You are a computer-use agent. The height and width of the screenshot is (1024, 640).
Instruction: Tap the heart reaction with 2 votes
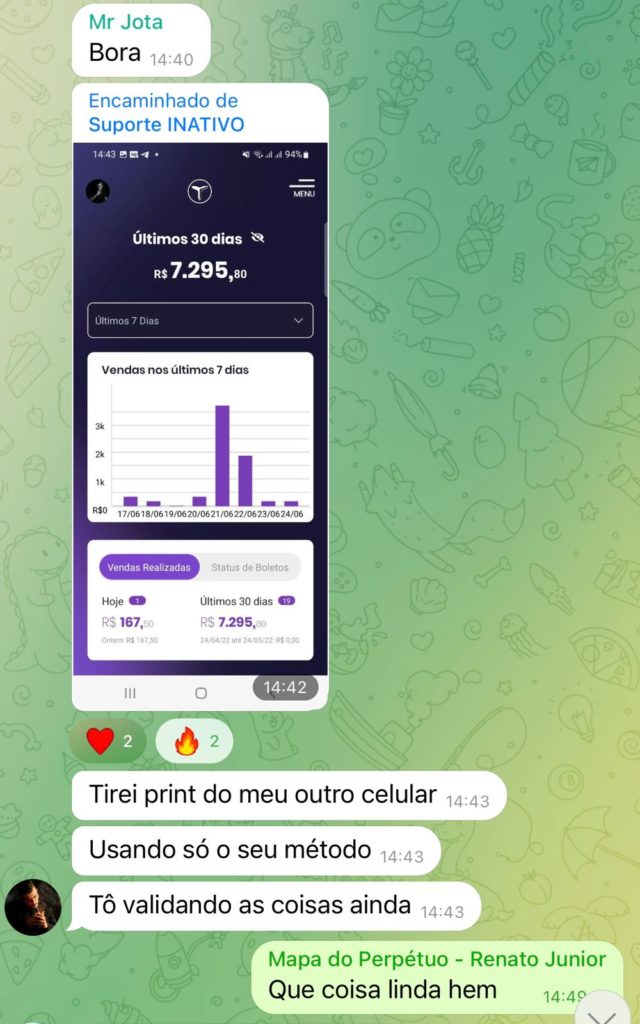point(109,741)
